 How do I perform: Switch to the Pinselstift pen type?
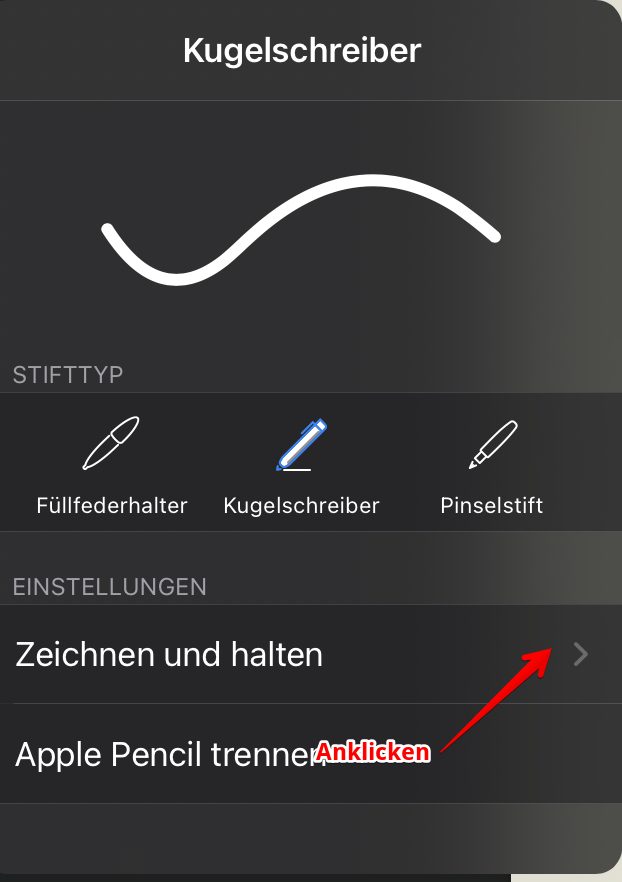pos(491,463)
